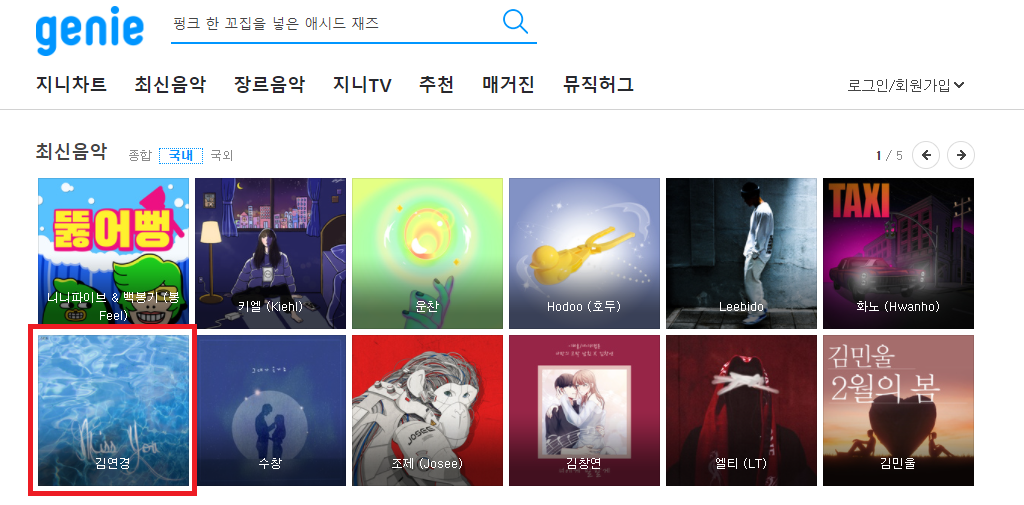Go to 뮤직허그 section
The image size is (1024, 505).
point(598,84)
